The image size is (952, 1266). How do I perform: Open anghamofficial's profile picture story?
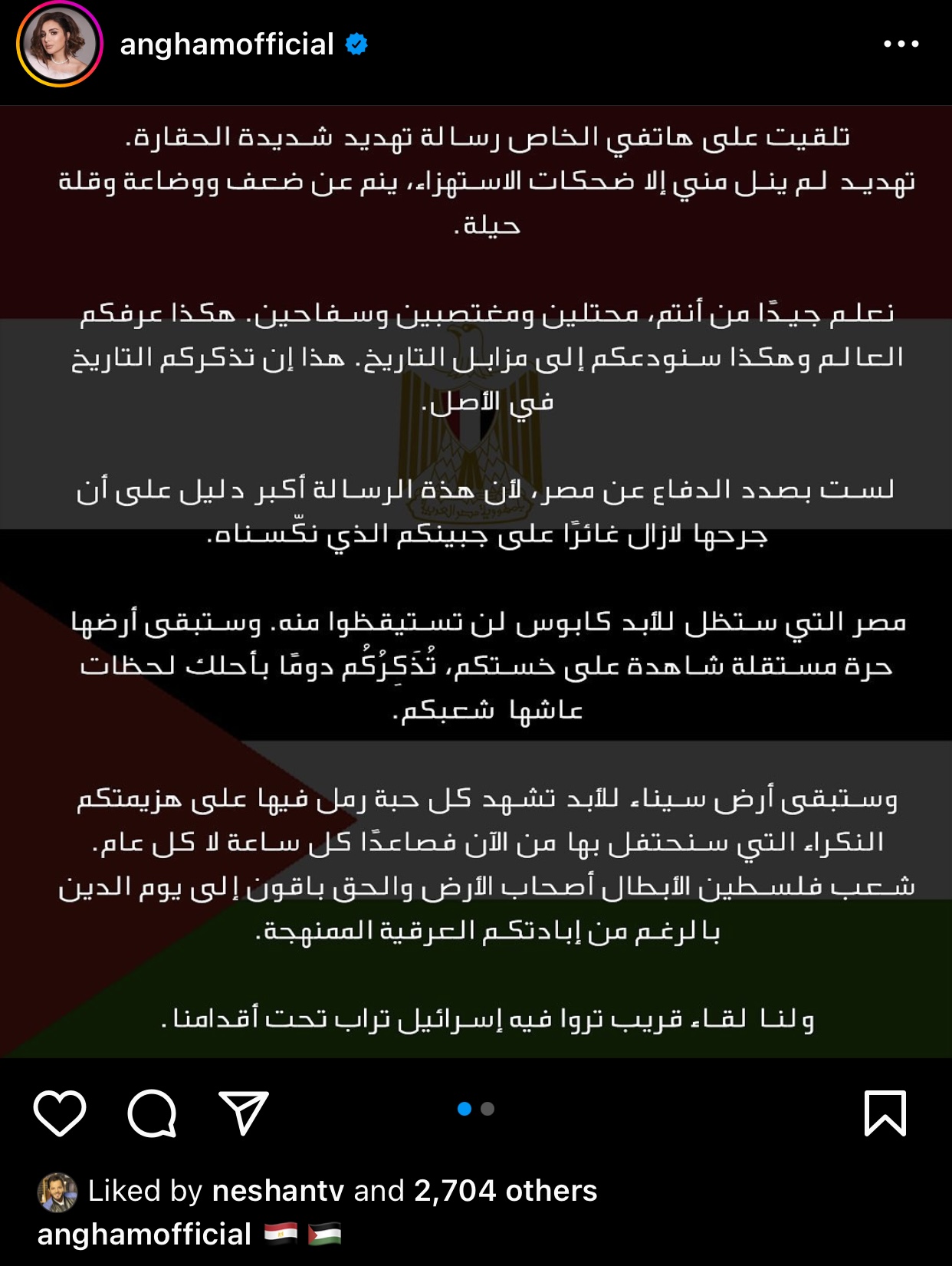59,44
